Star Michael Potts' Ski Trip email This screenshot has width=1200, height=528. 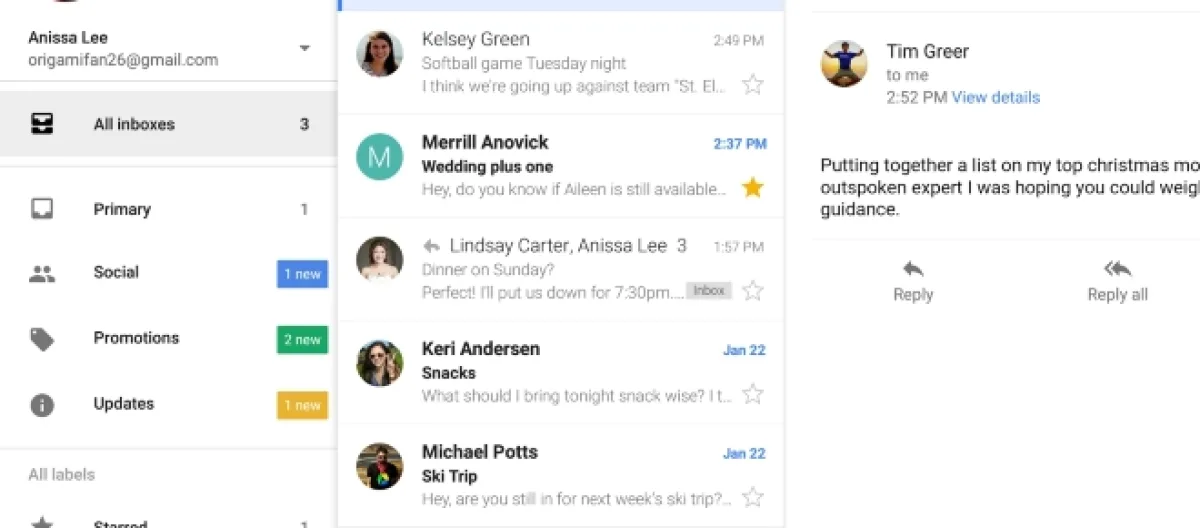[x=753, y=497]
